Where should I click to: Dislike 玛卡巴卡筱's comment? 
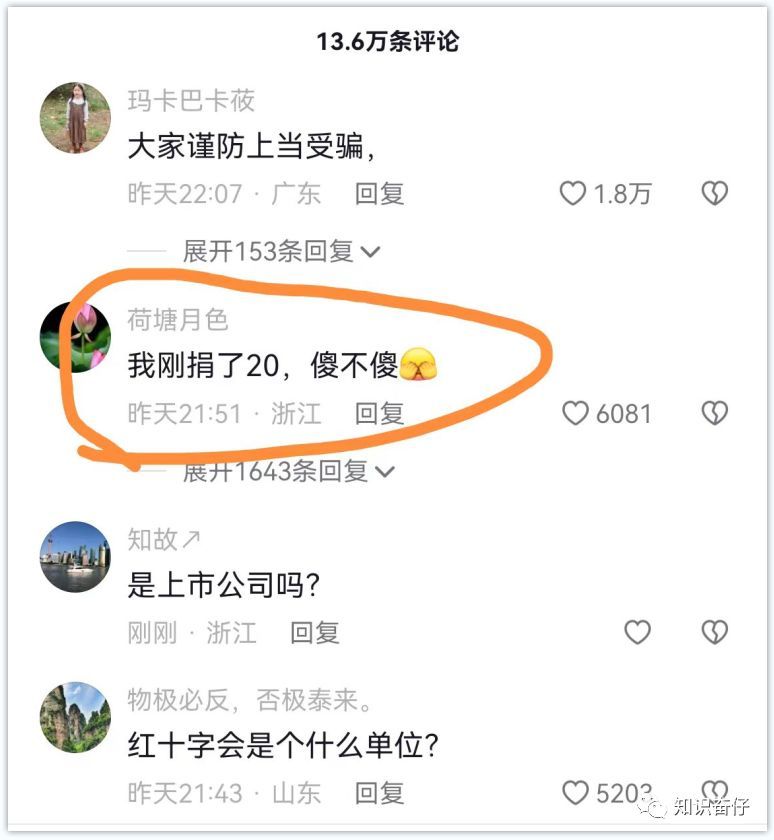[714, 193]
